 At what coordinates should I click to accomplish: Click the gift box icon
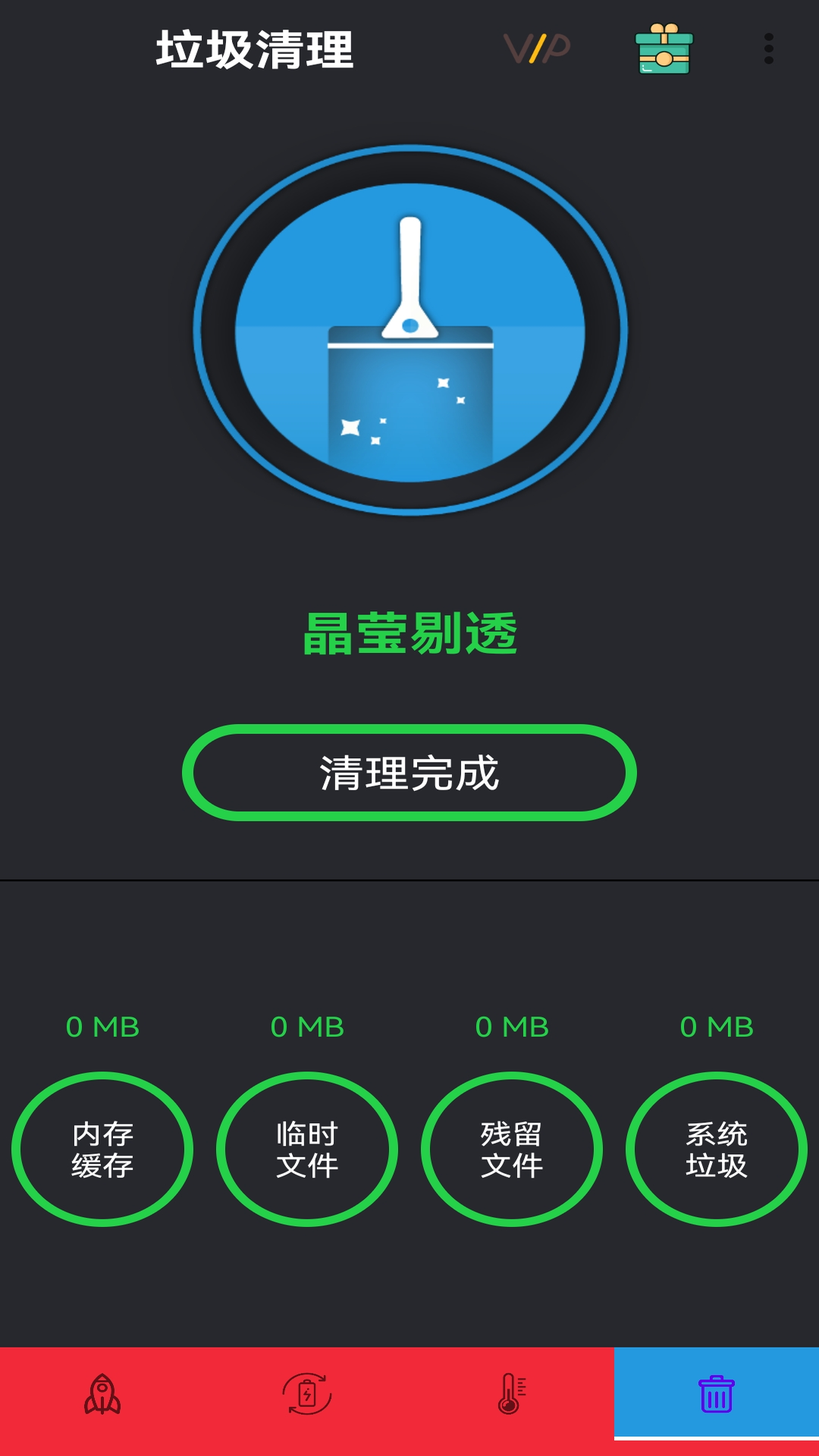[664, 48]
